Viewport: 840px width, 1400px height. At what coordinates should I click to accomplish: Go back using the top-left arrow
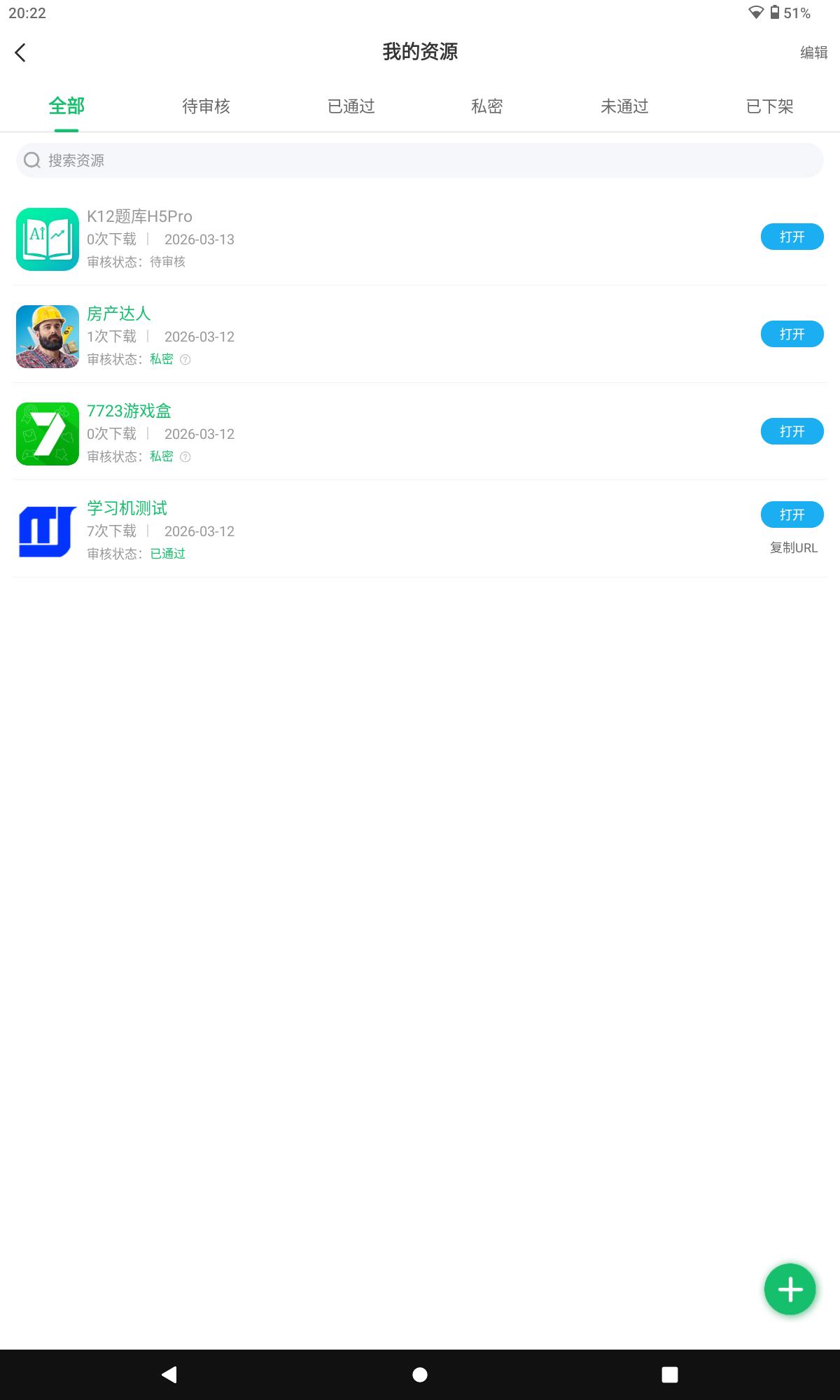[x=20, y=52]
